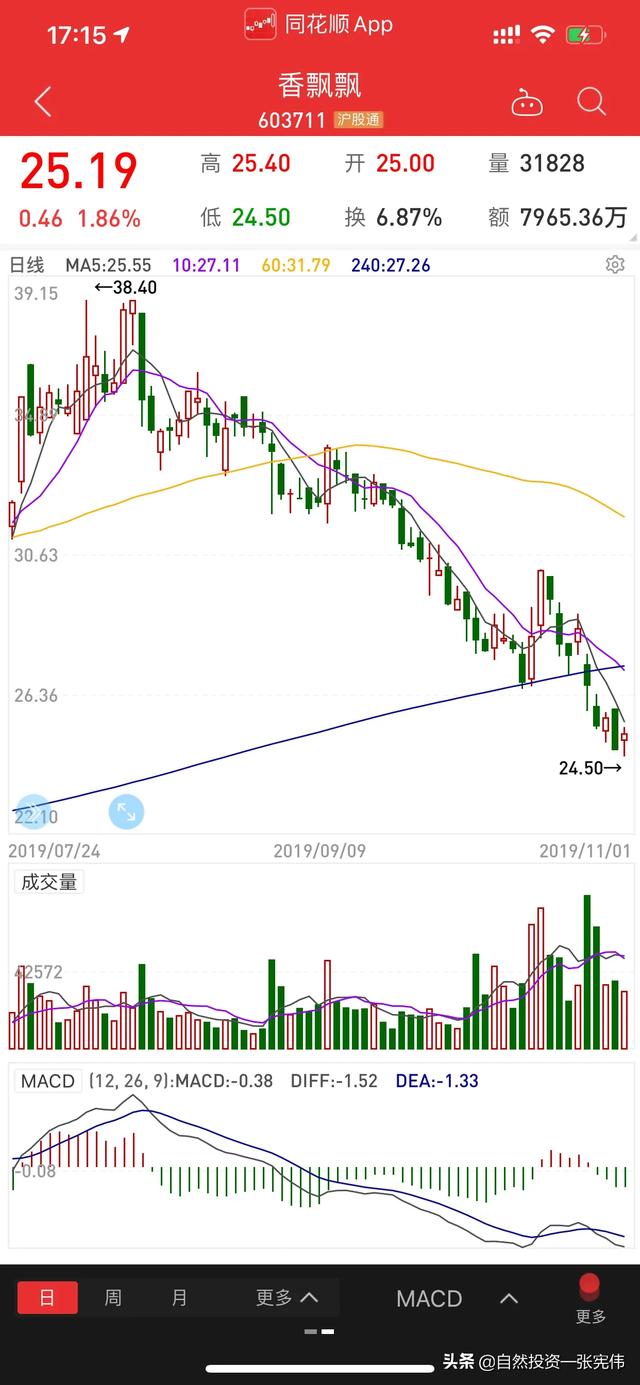Tap the left circular chart button
The image size is (640, 1385).
32,811
